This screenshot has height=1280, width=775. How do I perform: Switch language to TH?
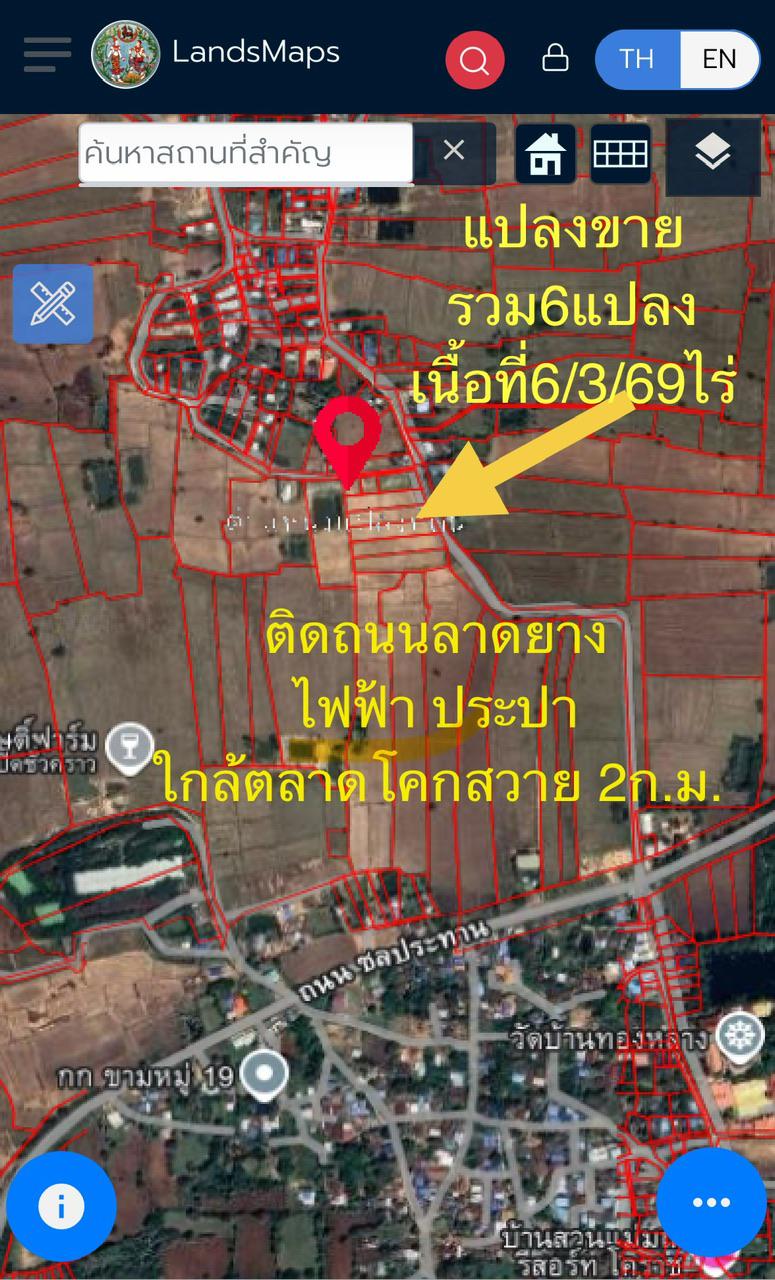pos(637,59)
